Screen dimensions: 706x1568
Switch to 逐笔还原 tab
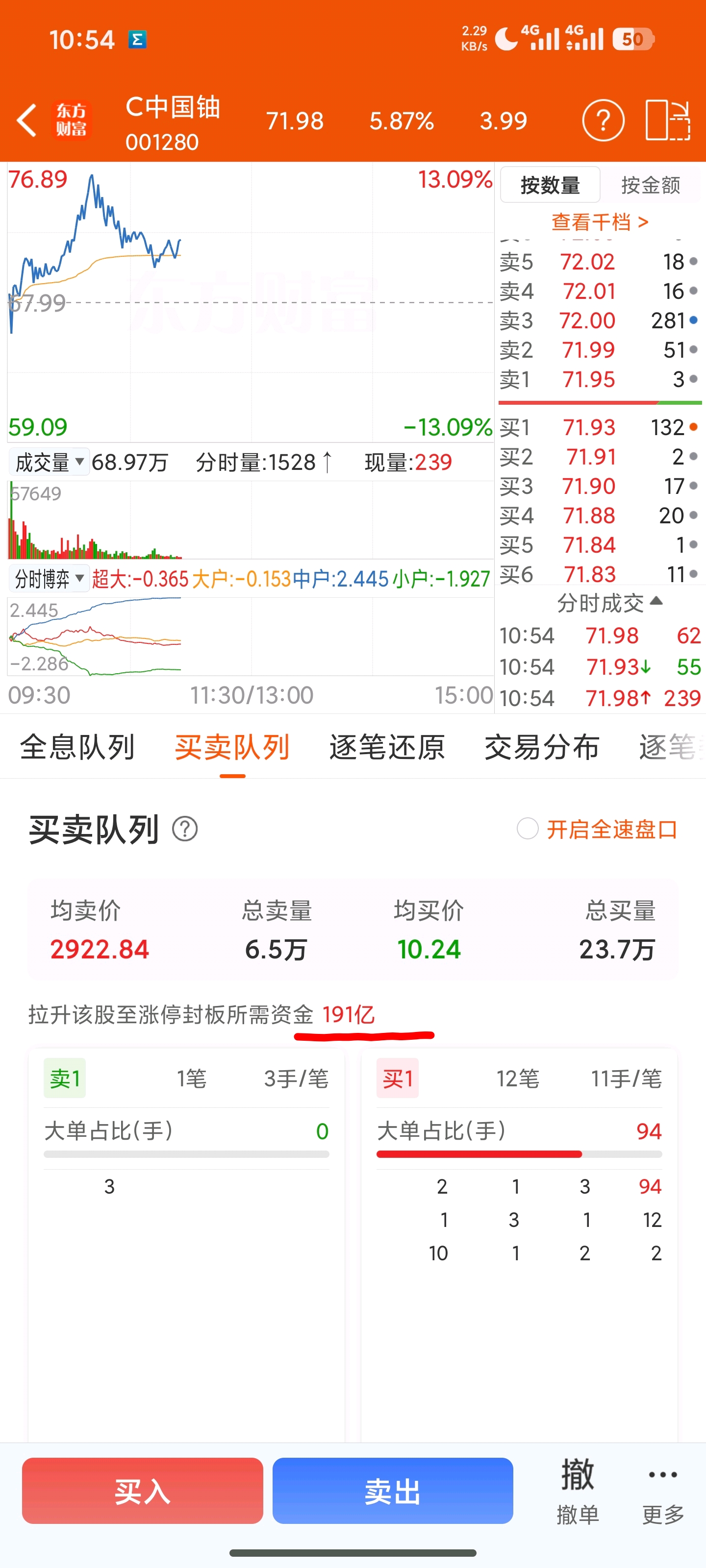pyautogui.click(x=387, y=747)
